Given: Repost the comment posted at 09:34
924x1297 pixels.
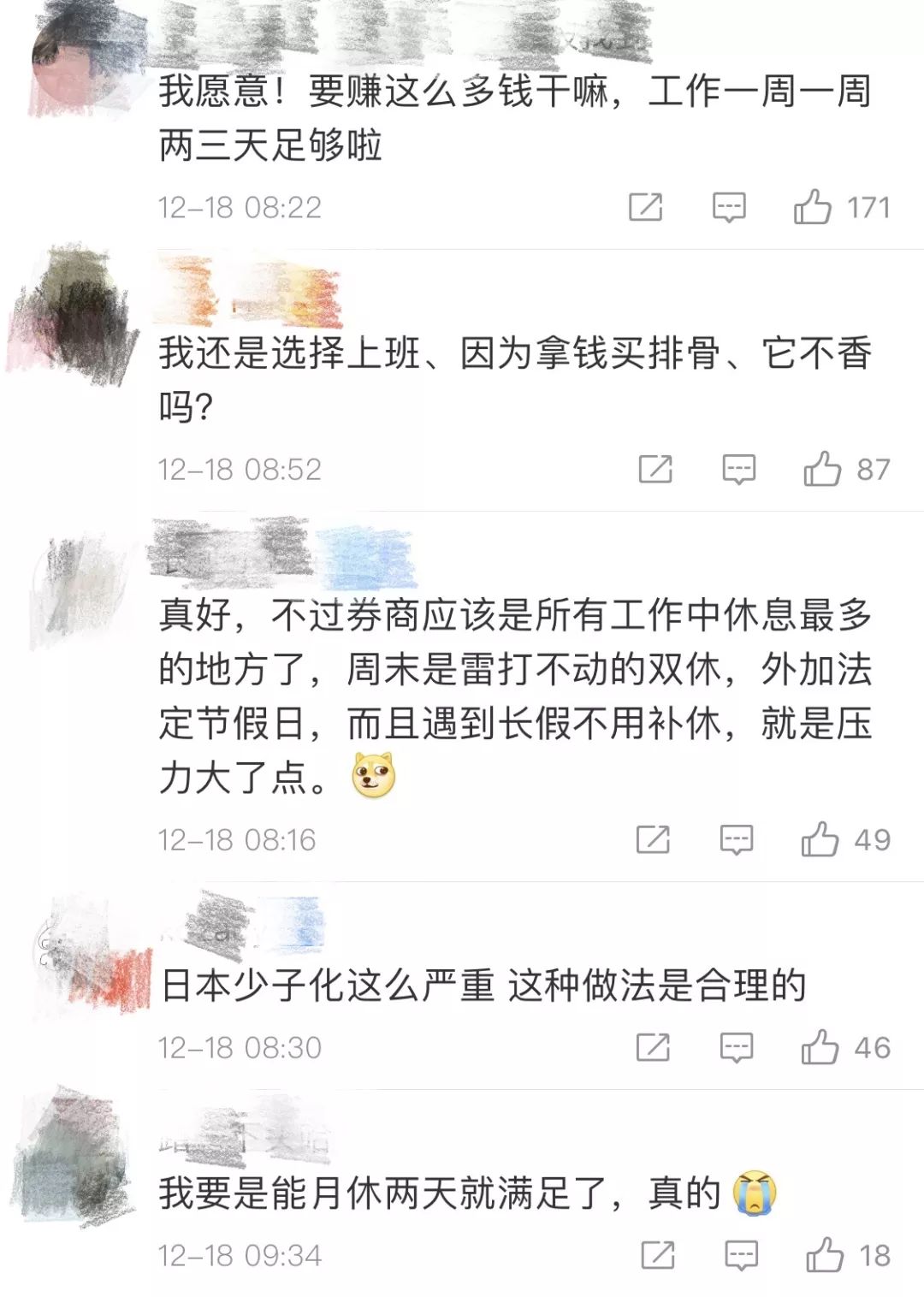Looking at the screenshot, I should pyautogui.click(x=658, y=1255).
